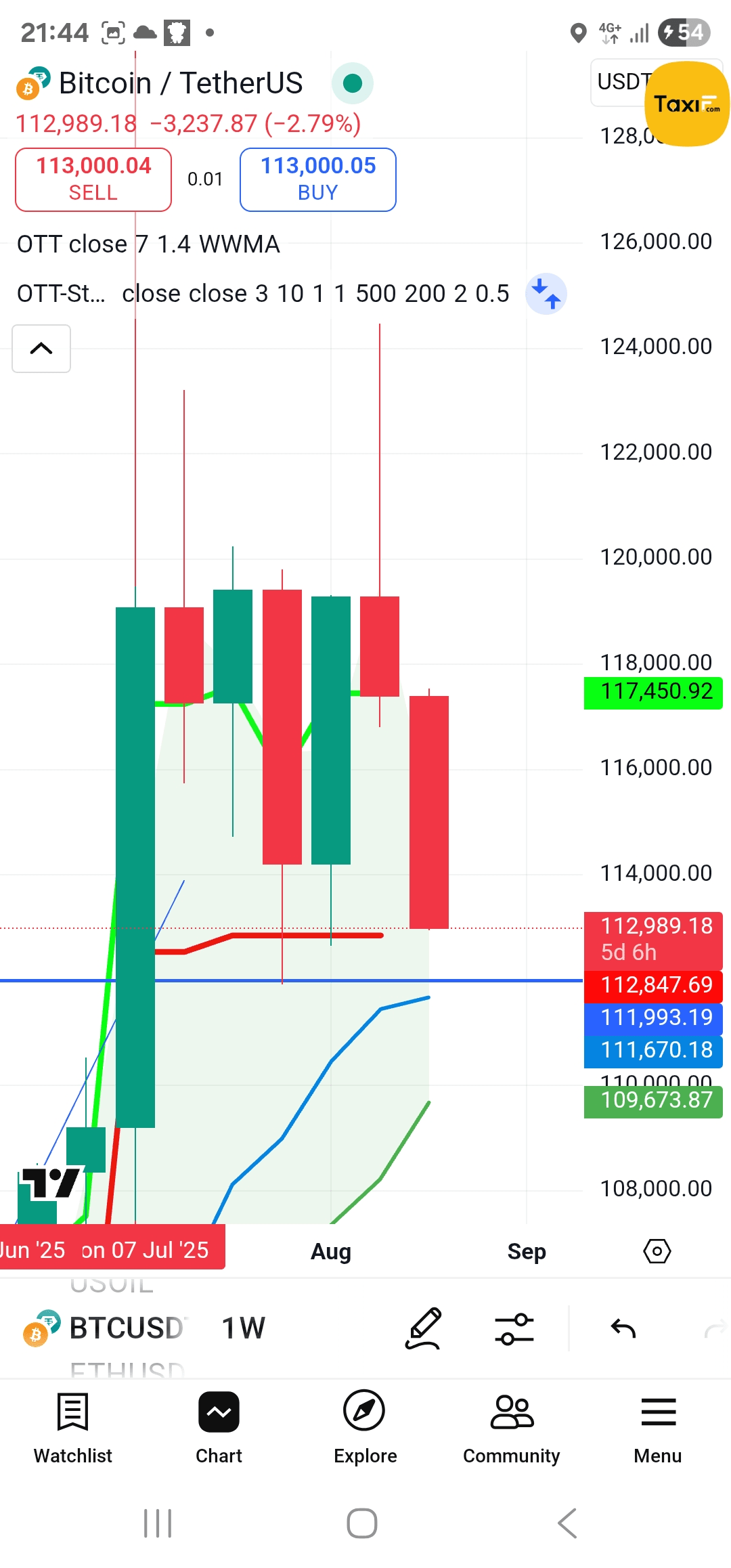
Task: Change the 1W chart interval
Action: (243, 1328)
